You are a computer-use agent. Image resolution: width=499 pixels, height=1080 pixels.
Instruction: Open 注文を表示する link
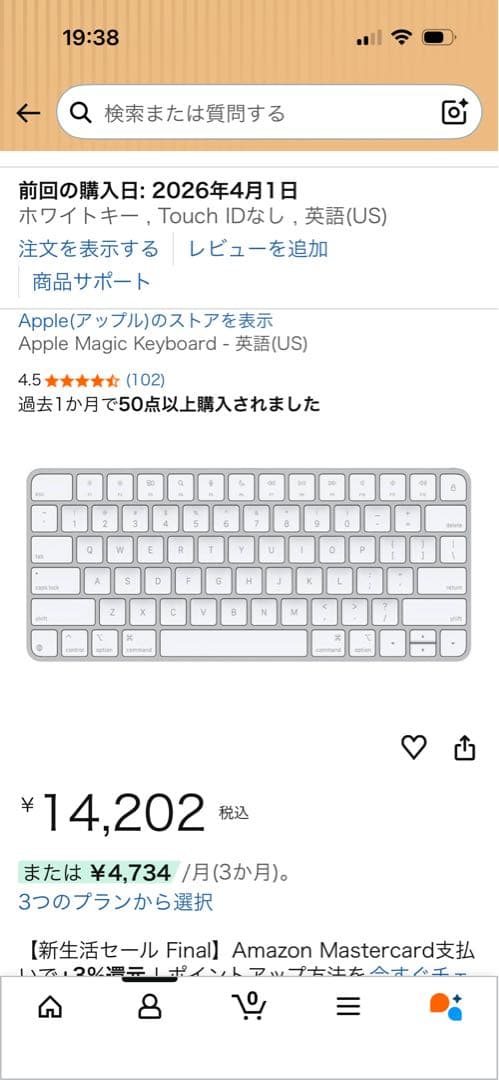(x=88, y=249)
